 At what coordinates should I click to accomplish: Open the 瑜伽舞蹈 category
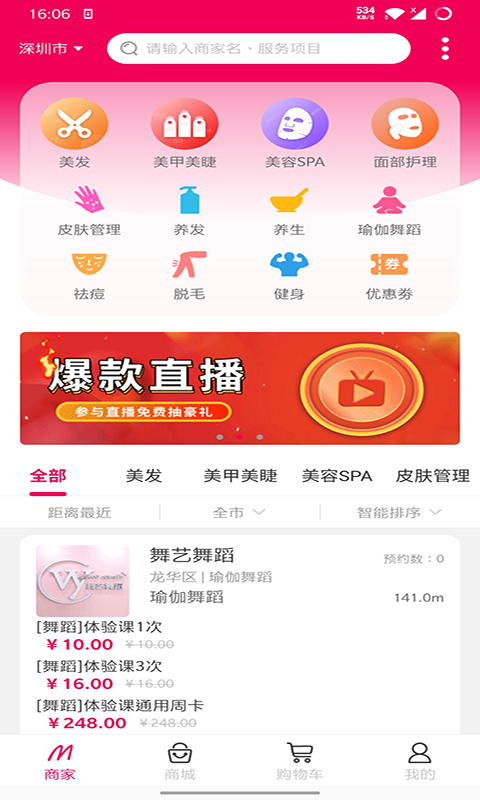coord(389,211)
